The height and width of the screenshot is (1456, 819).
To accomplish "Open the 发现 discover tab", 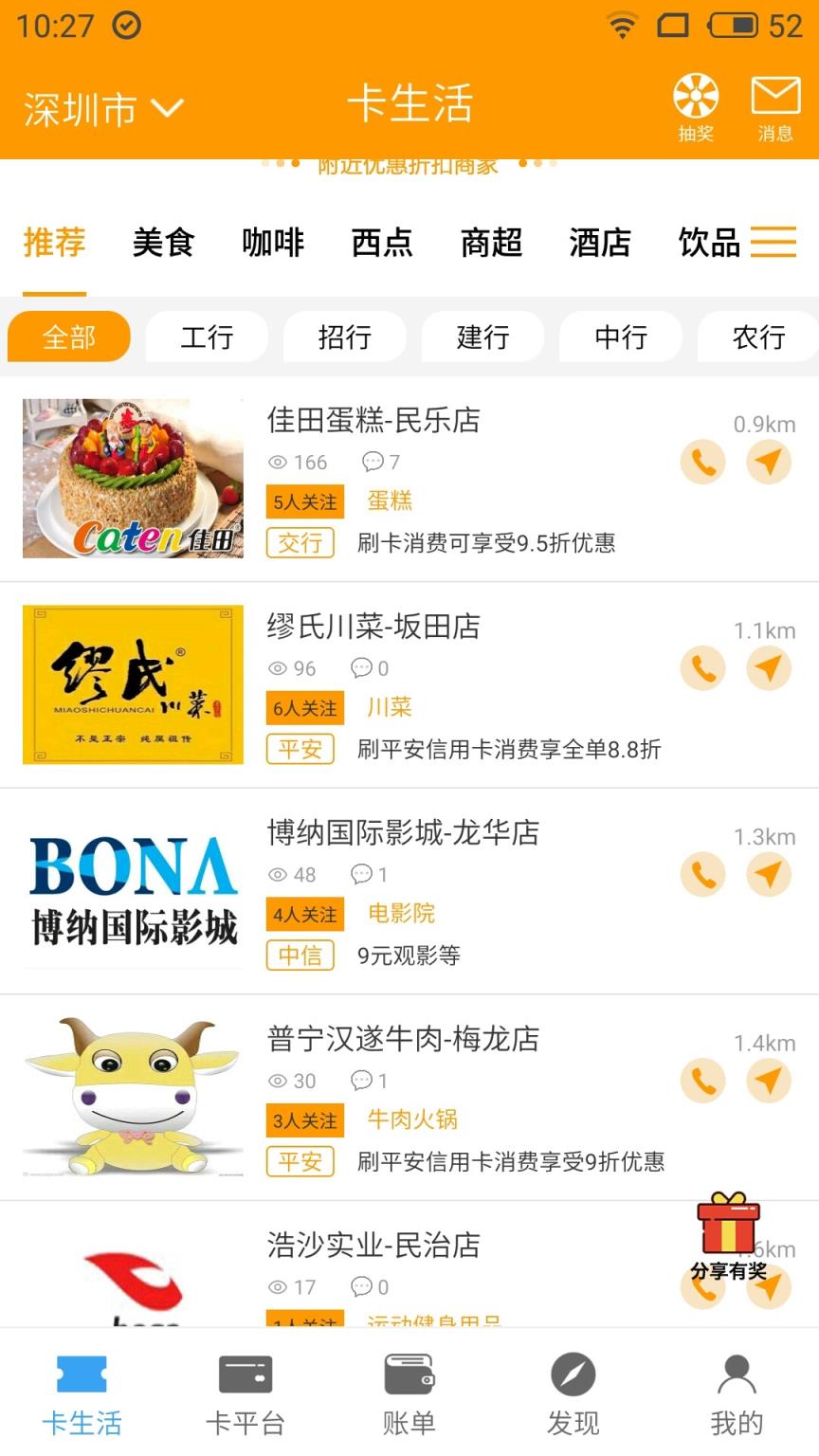I will point(573,1392).
